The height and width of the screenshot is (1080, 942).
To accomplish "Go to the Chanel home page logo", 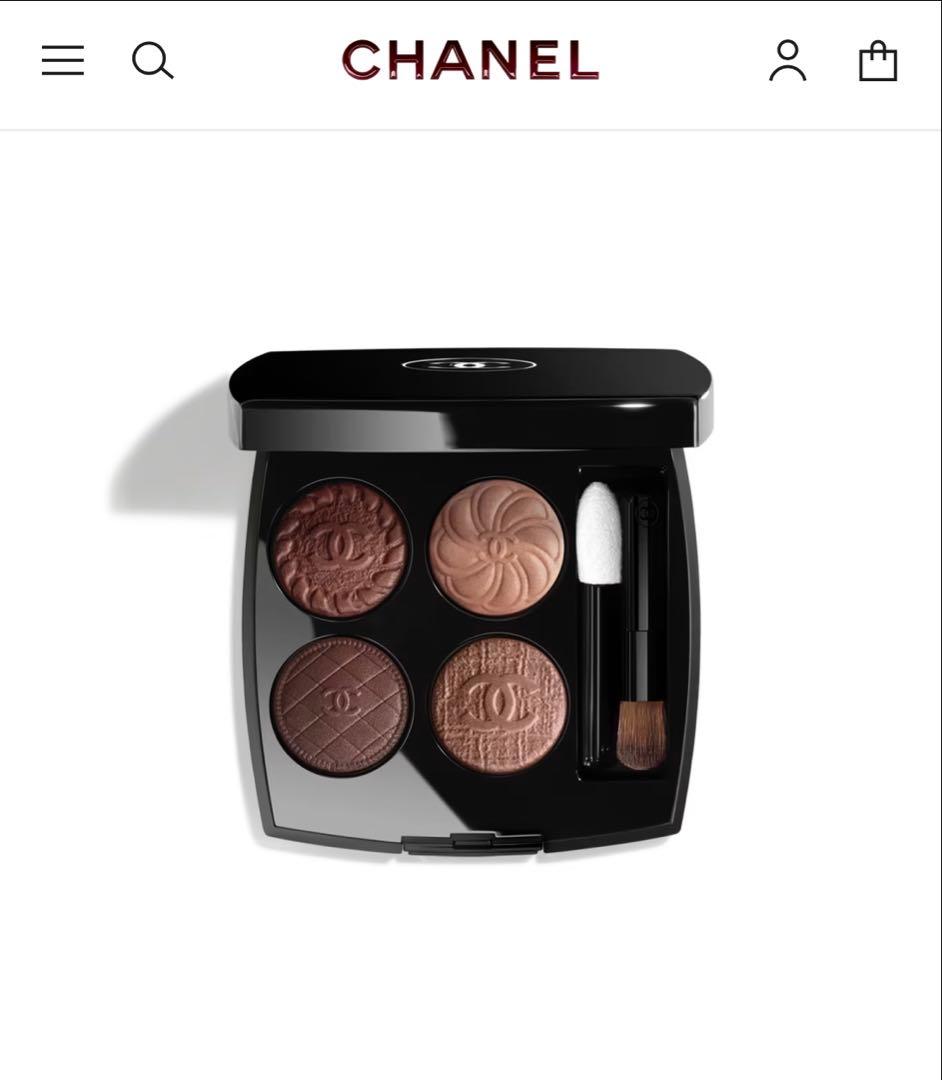I will 470,61.
